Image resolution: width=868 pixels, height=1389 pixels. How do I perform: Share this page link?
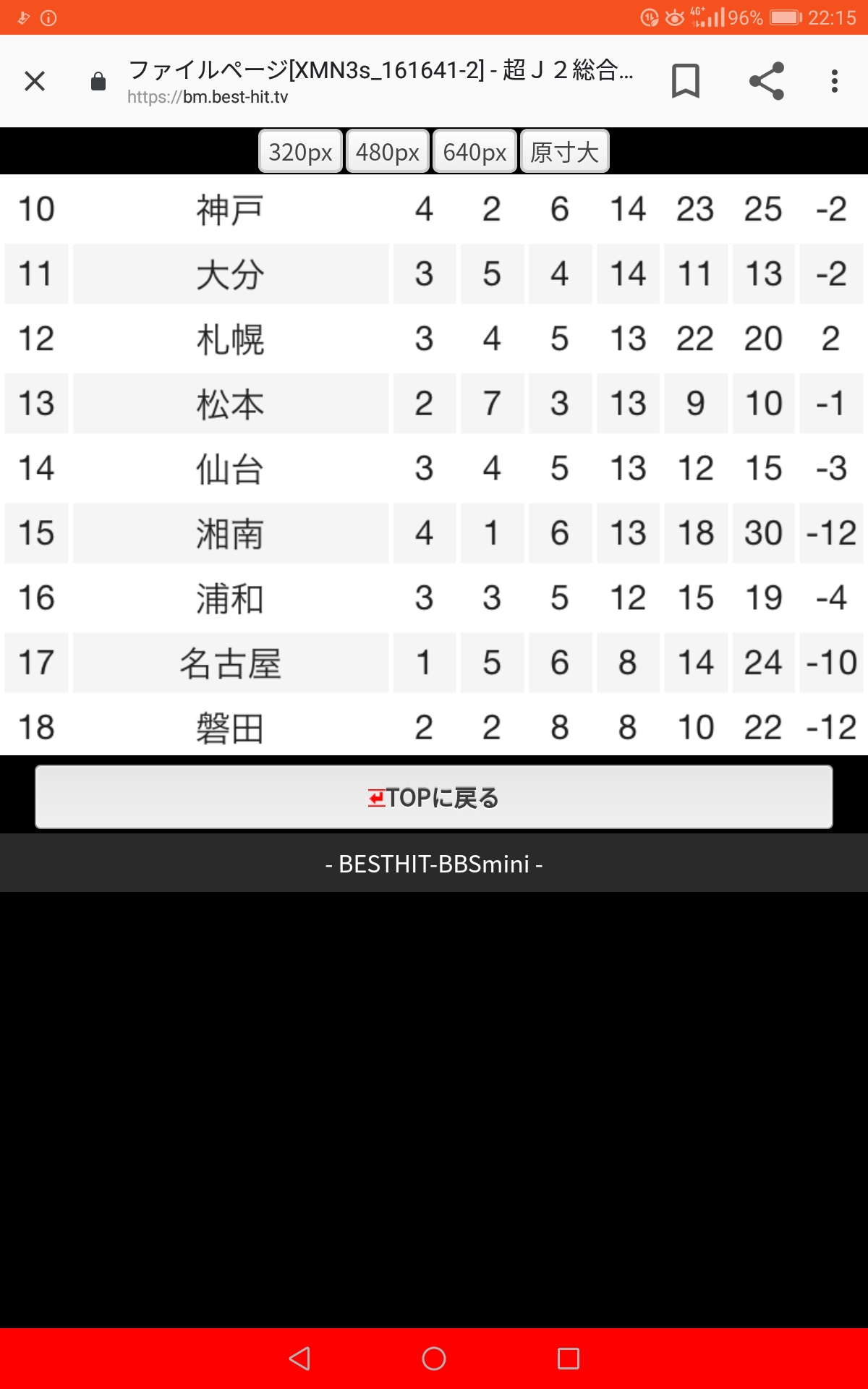[x=767, y=81]
